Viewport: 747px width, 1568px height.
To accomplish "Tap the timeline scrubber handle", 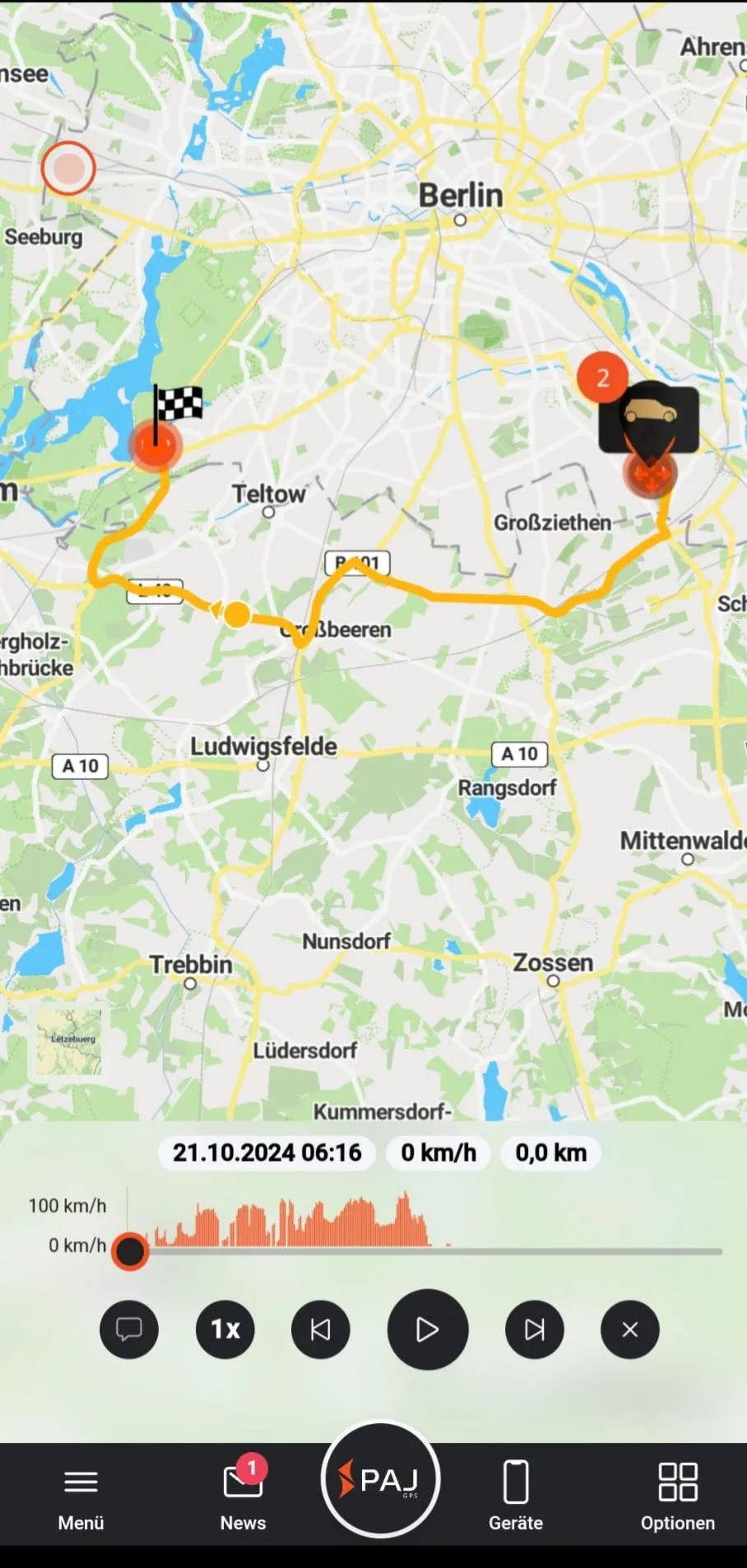I will [130, 1251].
